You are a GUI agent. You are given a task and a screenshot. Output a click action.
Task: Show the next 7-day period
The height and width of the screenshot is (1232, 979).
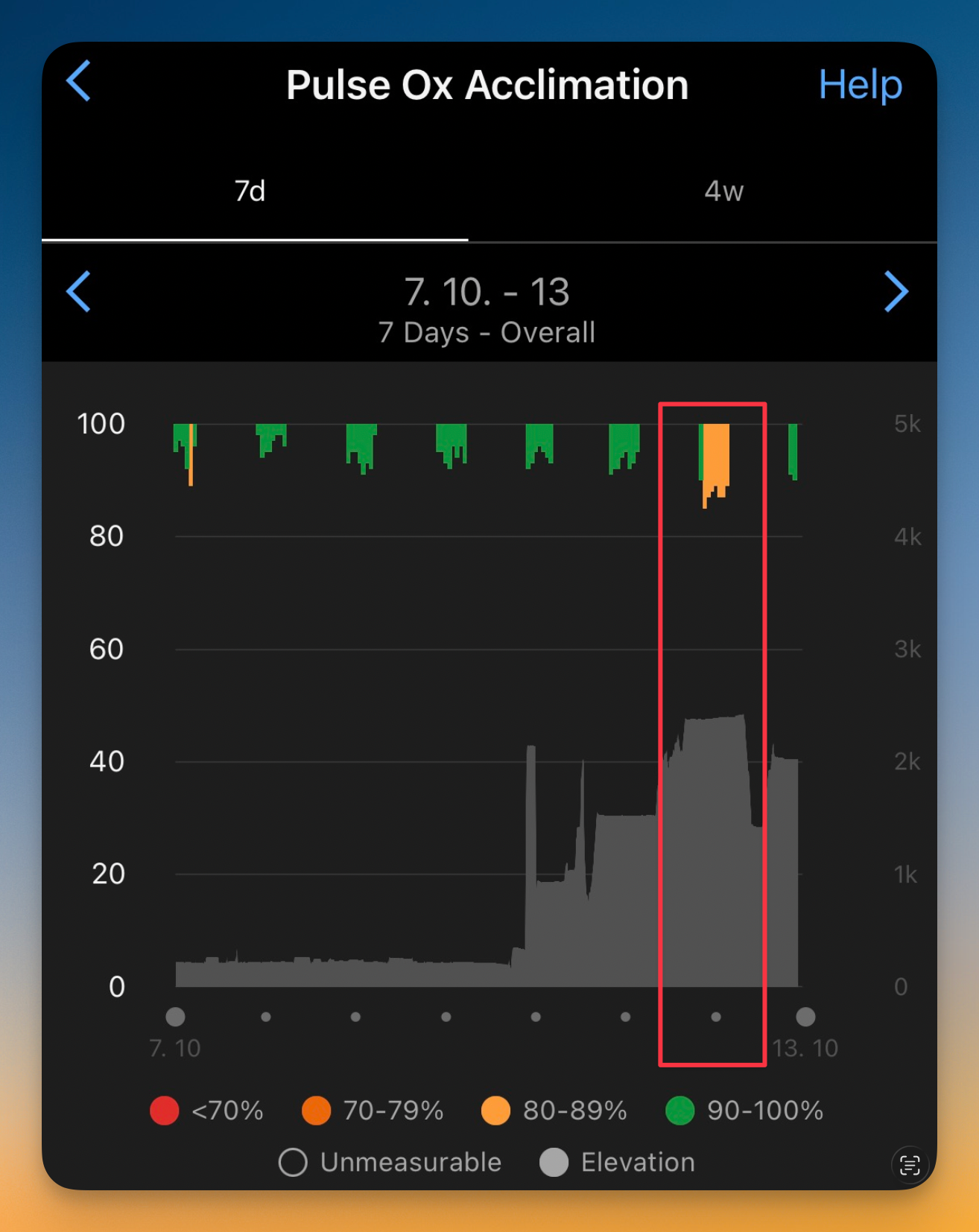click(x=896, y=291)
